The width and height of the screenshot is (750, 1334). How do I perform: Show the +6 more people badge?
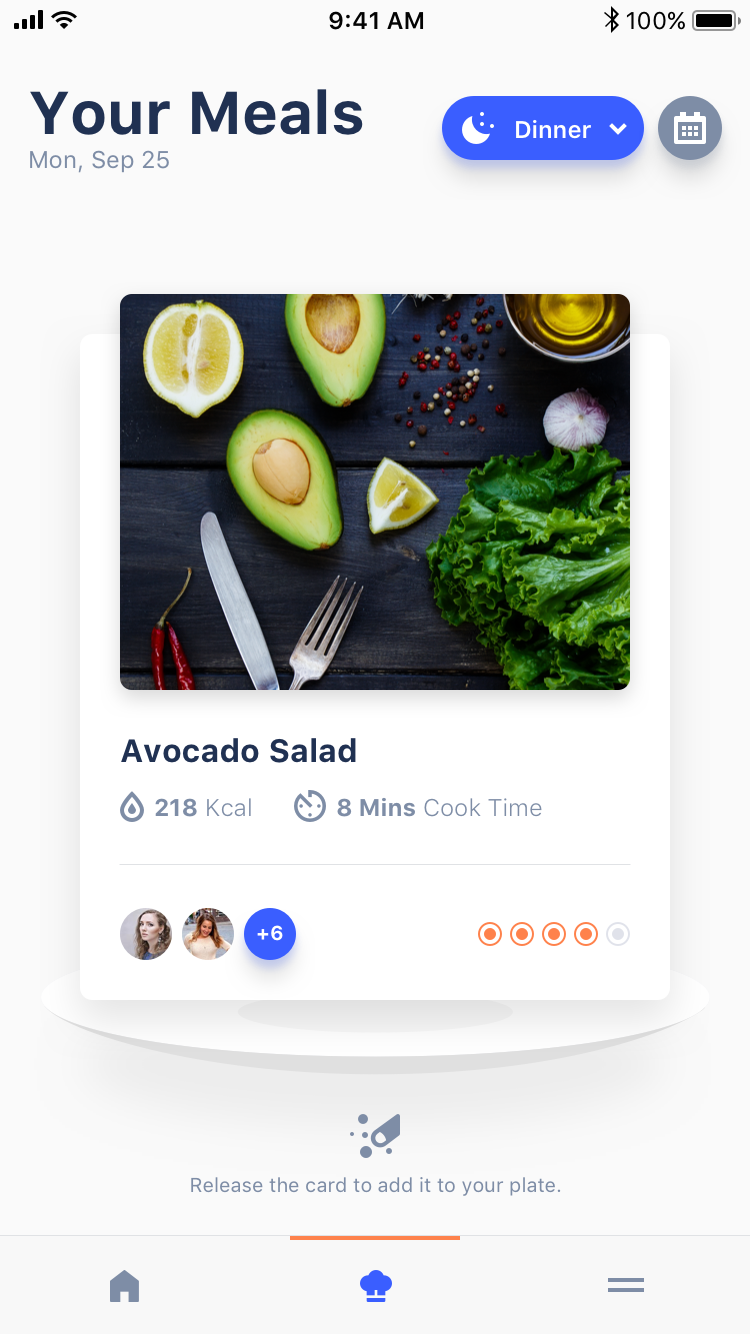pos(270,934)
